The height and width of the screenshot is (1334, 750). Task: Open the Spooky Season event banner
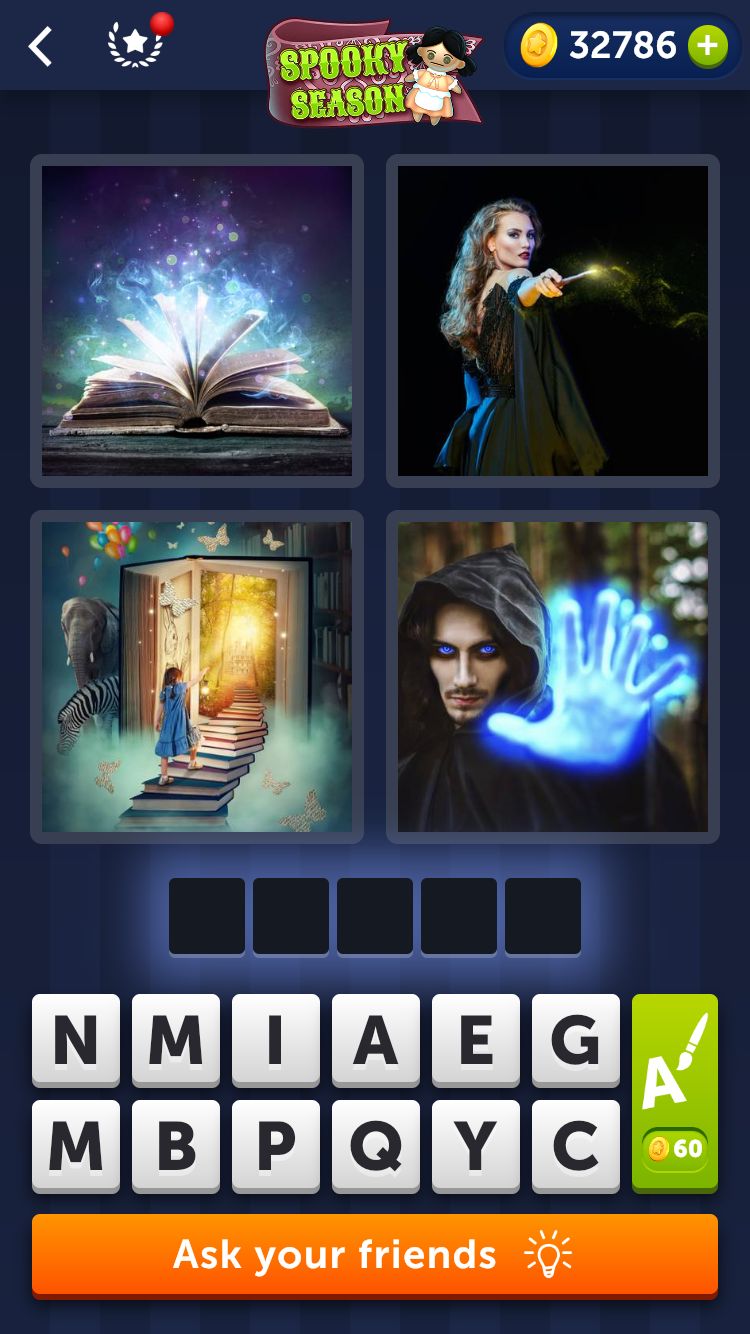tap(373, 72)
